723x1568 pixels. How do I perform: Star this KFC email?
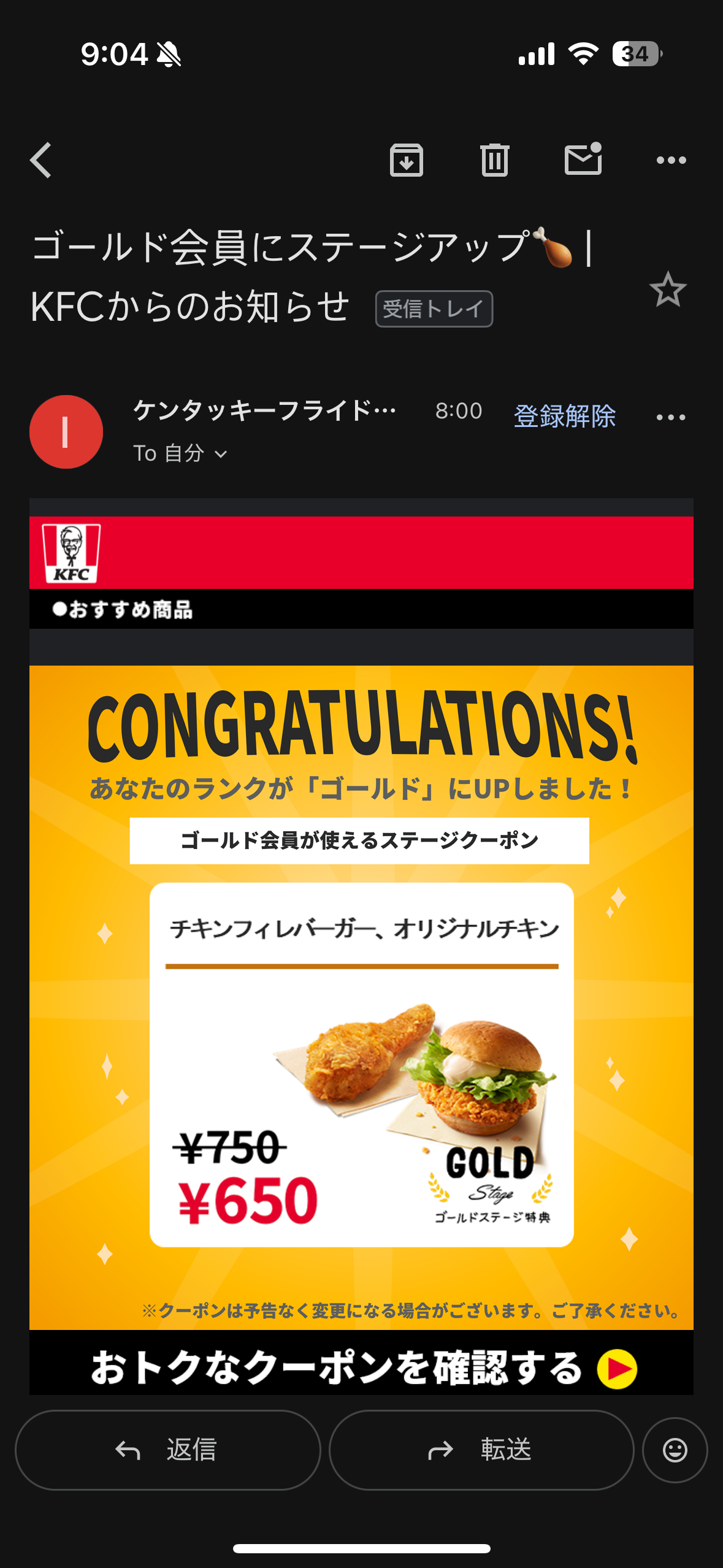667,290
